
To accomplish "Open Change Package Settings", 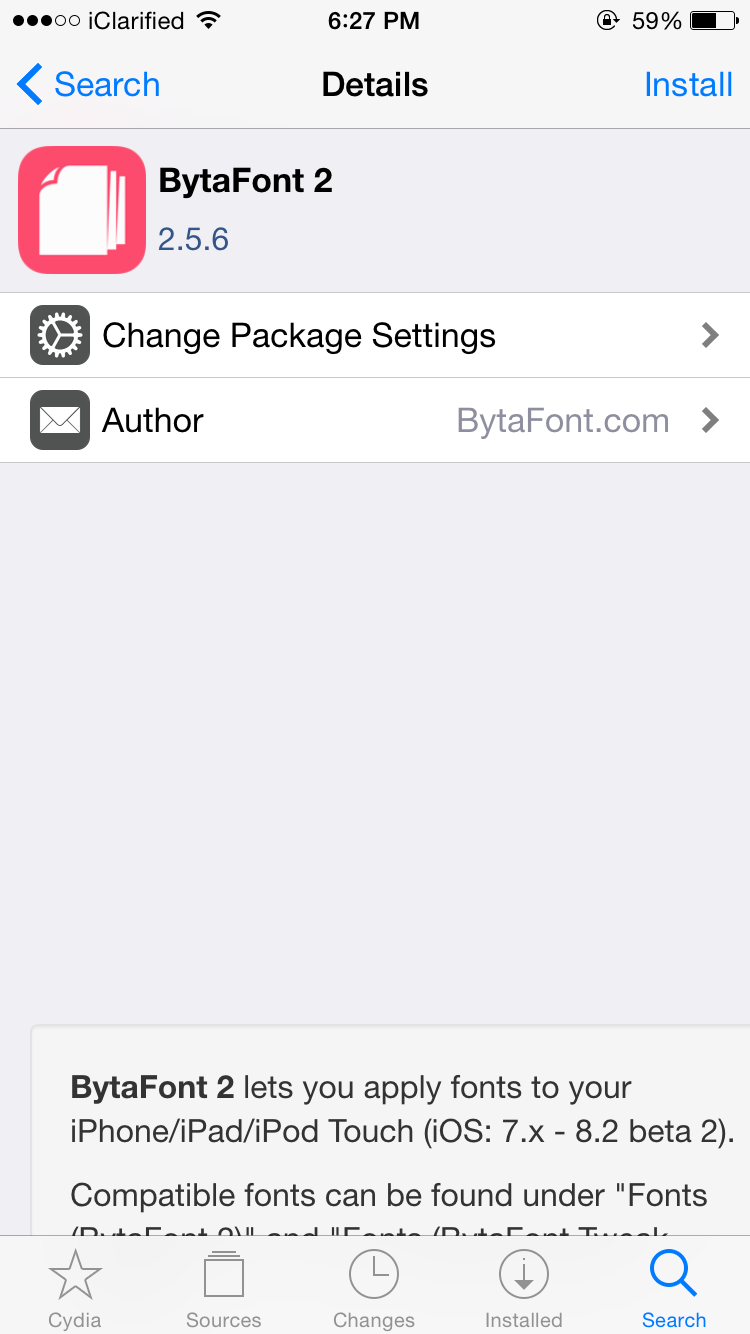I will [375, 335].
